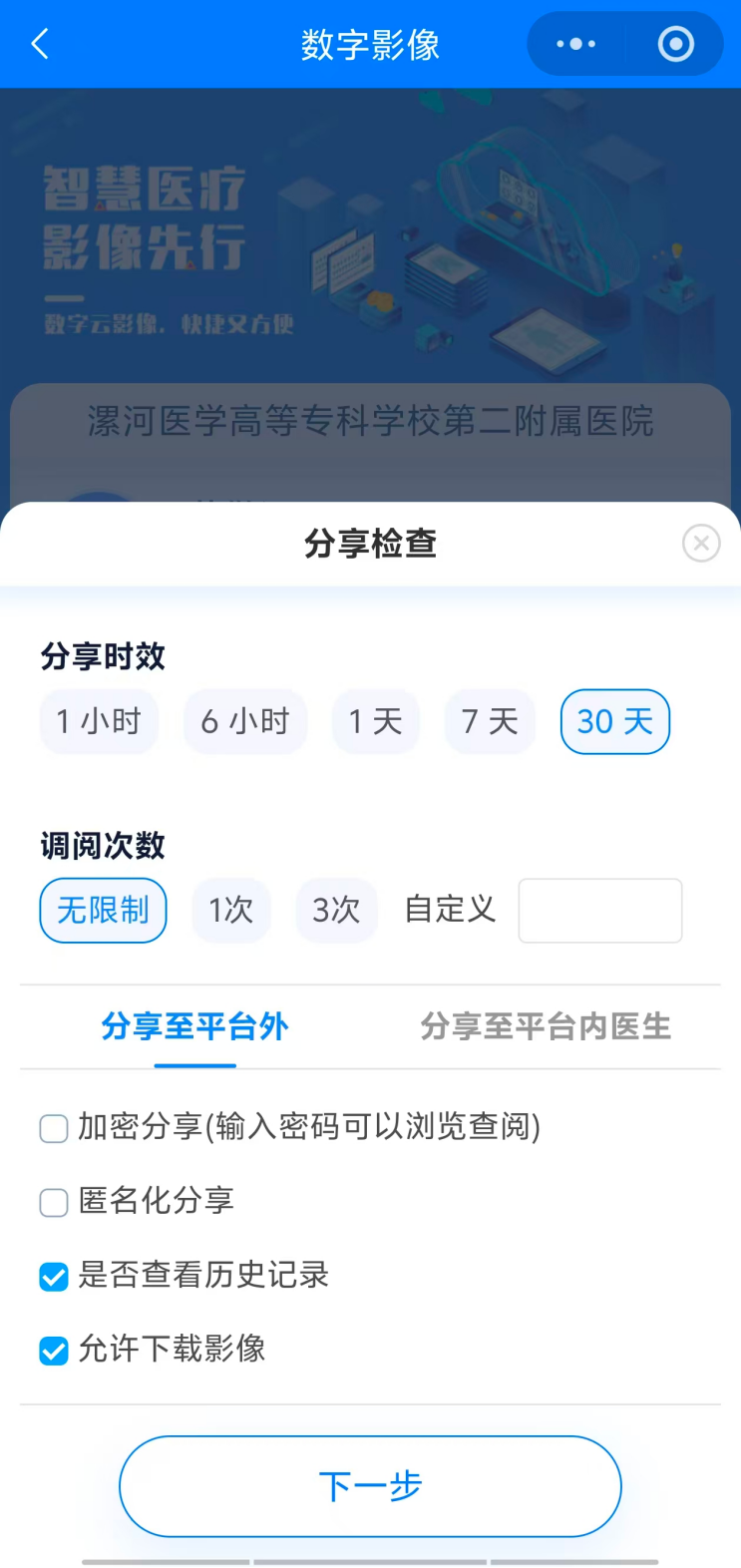
Task: Uncheck 是否查看历史记录
Action: tap(54, 1276)
